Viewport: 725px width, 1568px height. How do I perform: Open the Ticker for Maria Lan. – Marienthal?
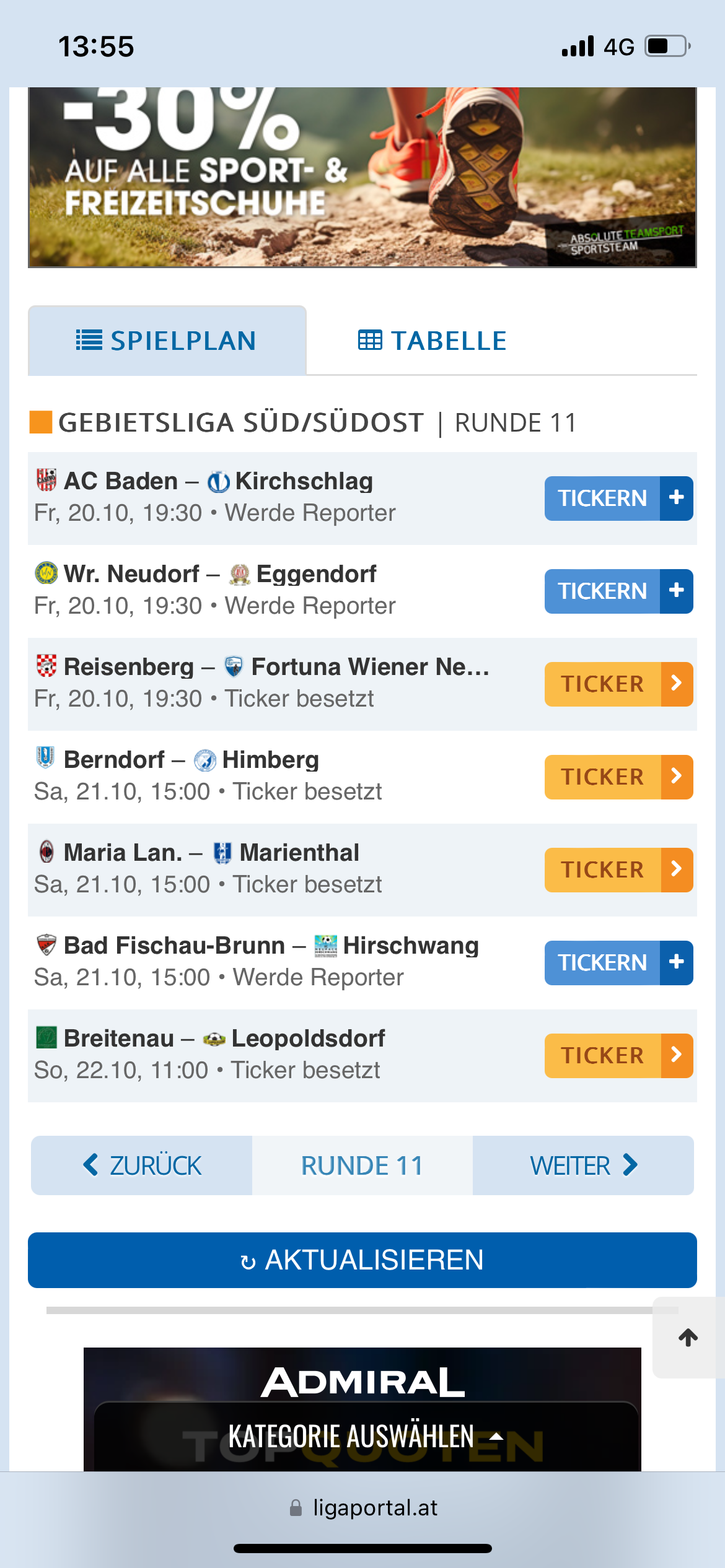coord(618,870)
